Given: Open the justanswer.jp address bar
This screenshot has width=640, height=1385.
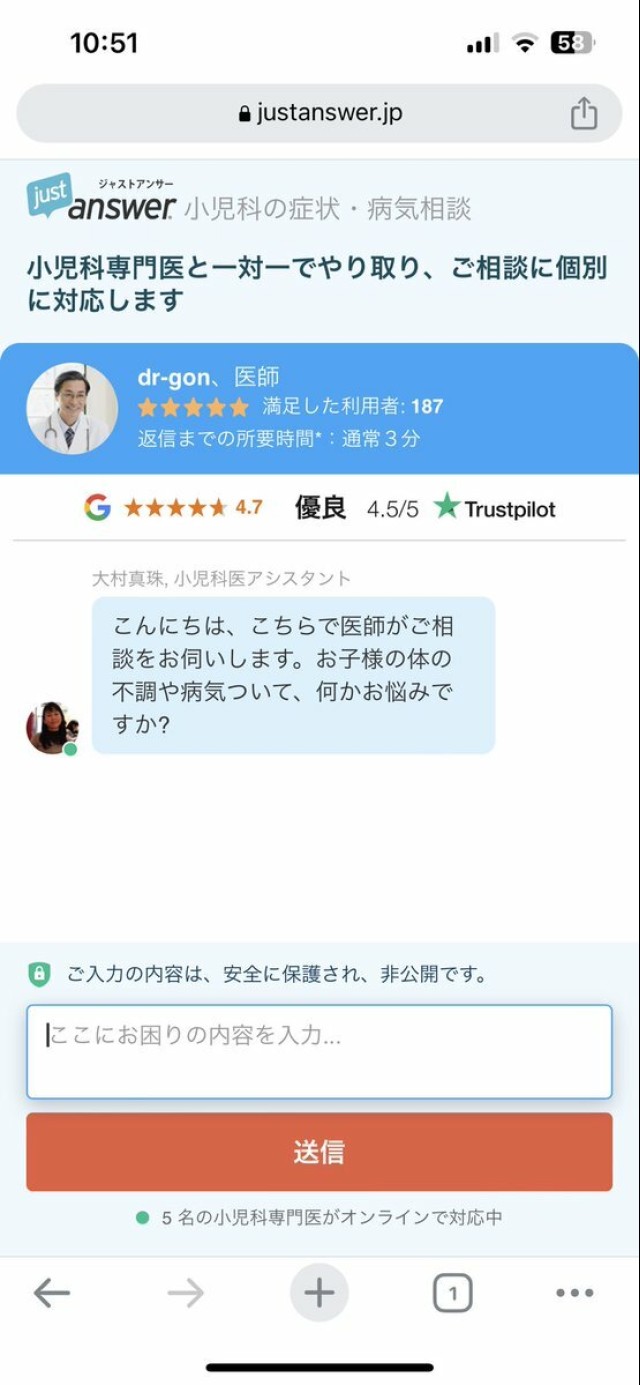Looking at the screenshot, I should [x=320, y=113].
